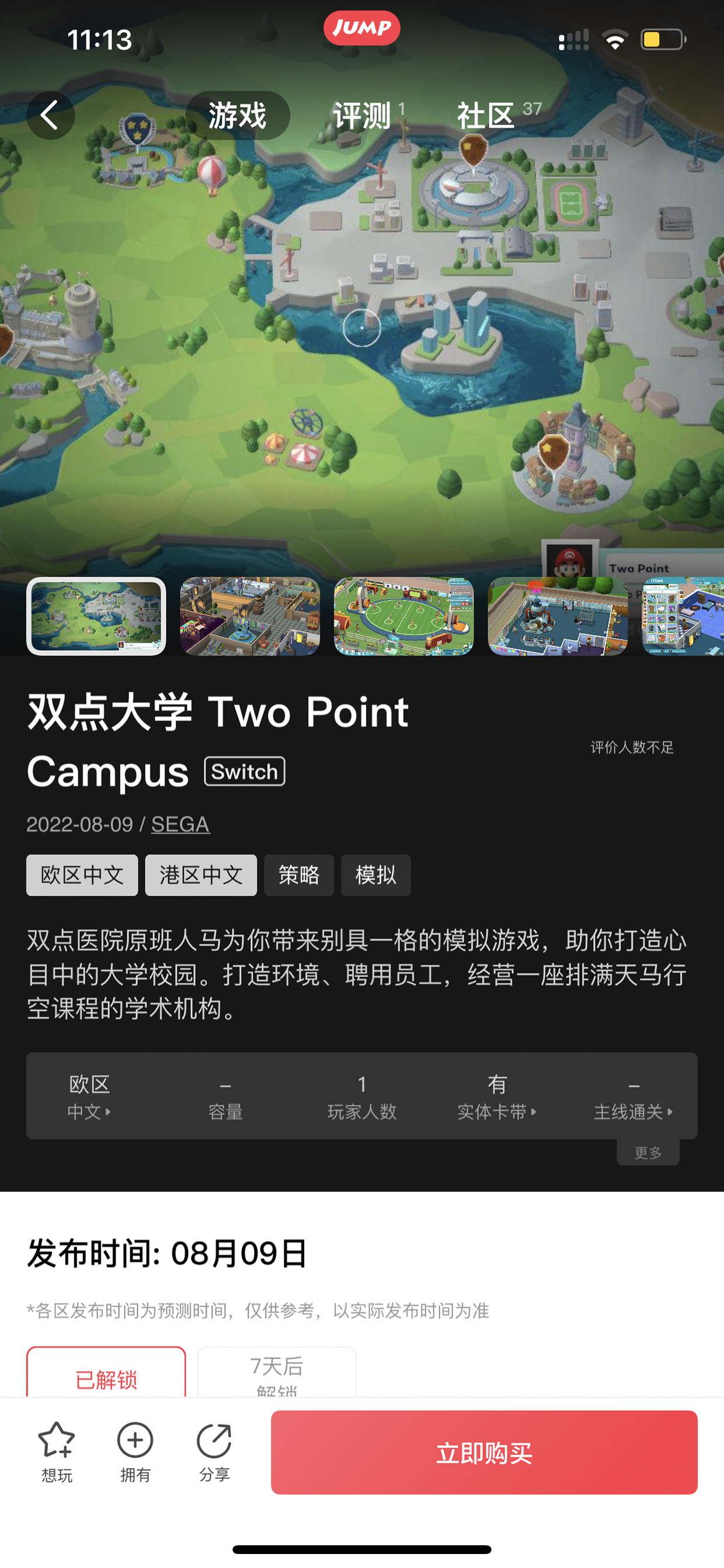The width and height of the screenshot is (724, 1568).
Task: Expand the 欧区 中文 language details
Action: coord(89,1097)
